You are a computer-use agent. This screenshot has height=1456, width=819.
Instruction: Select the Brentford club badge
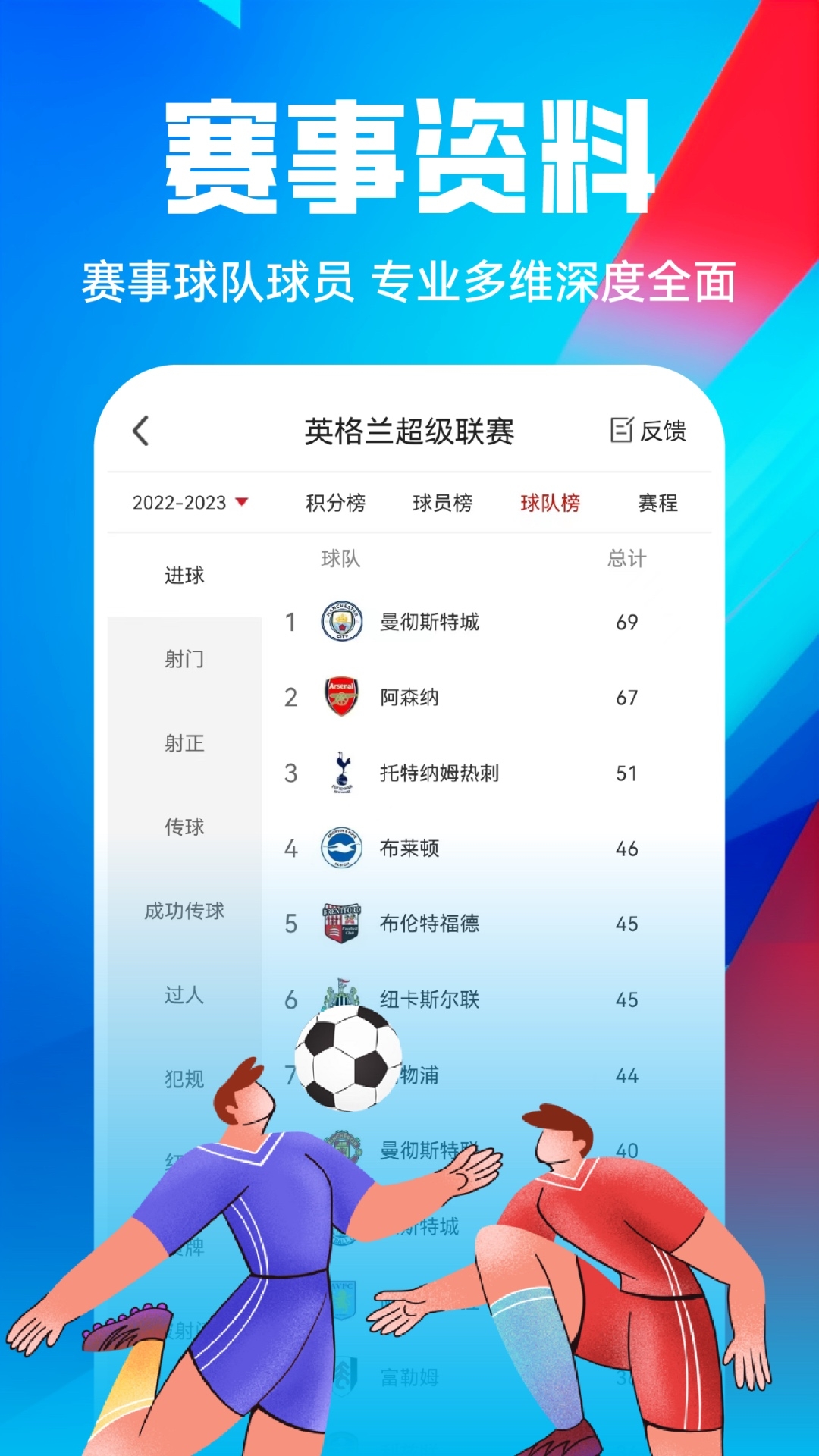[341, 924]
